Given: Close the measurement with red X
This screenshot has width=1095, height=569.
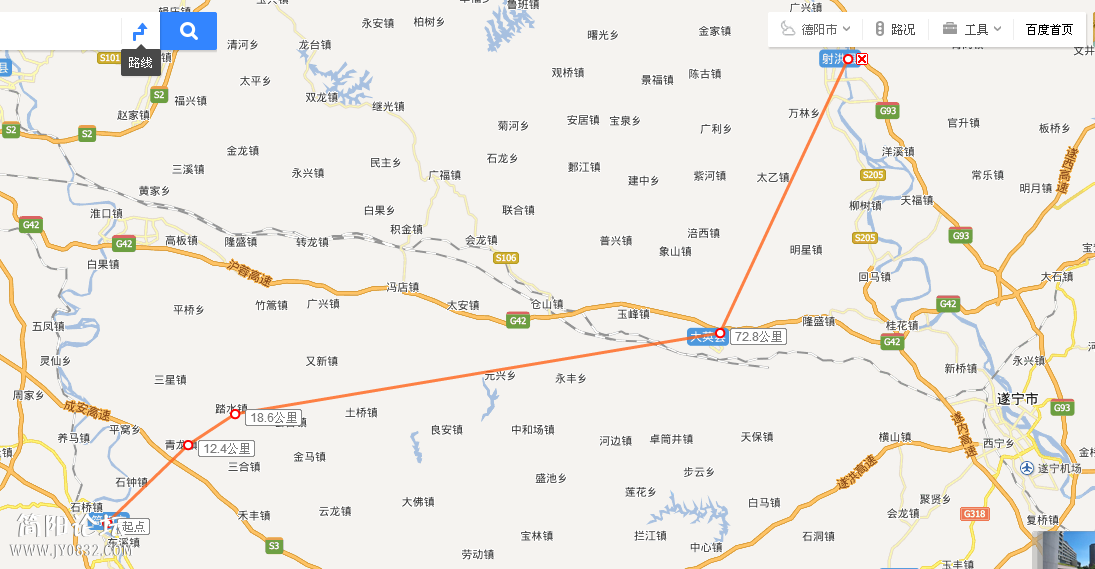Looking at the screenshot, I should (862, 59).
